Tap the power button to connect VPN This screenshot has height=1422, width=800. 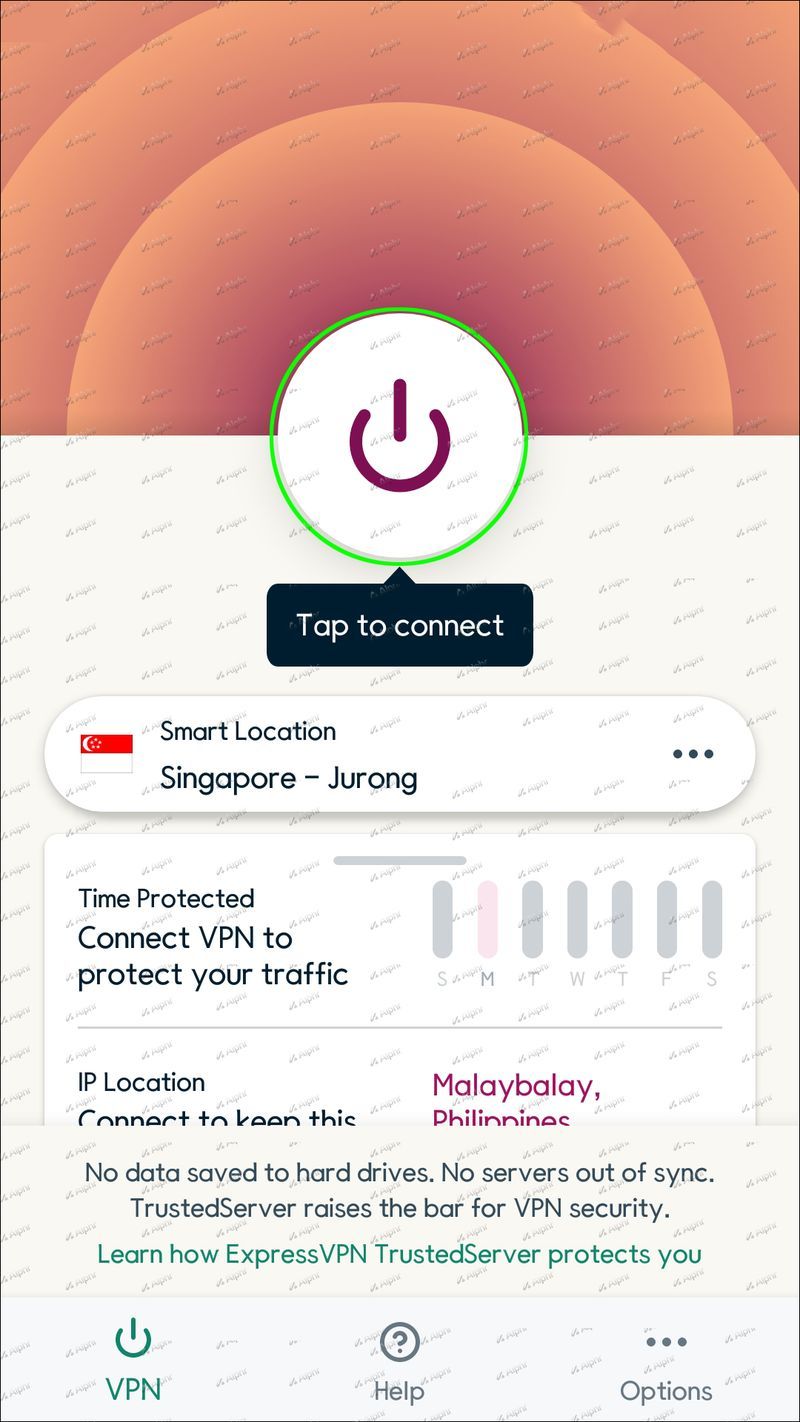coord(400,436)
